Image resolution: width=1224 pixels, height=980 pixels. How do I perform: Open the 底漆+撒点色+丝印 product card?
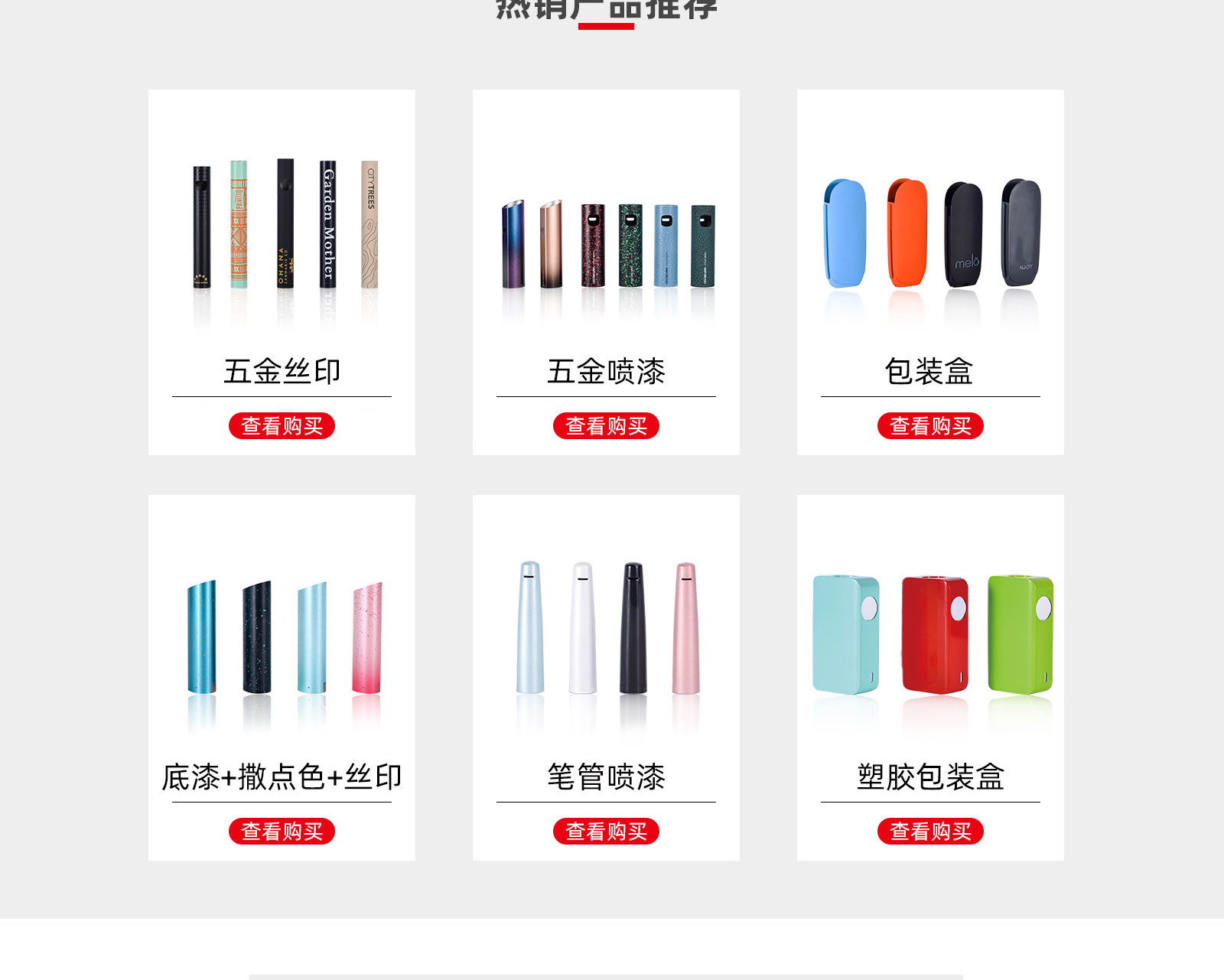[x=282, y=650]
